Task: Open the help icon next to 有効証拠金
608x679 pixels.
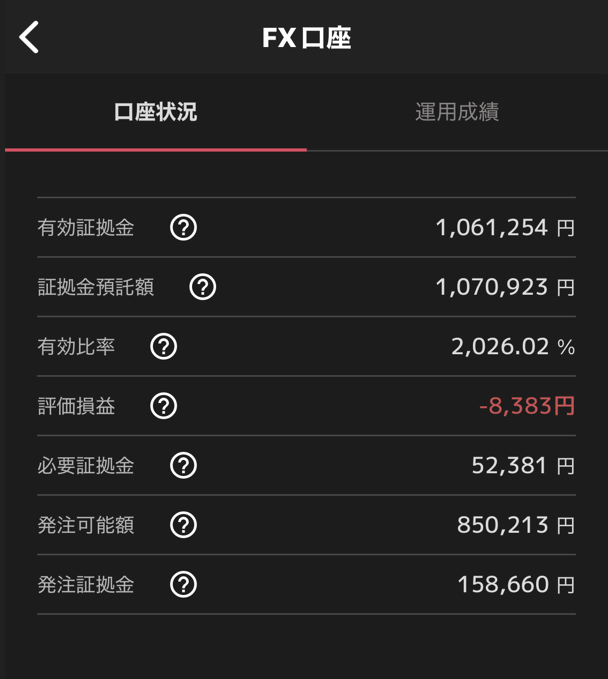Action: 183,228
